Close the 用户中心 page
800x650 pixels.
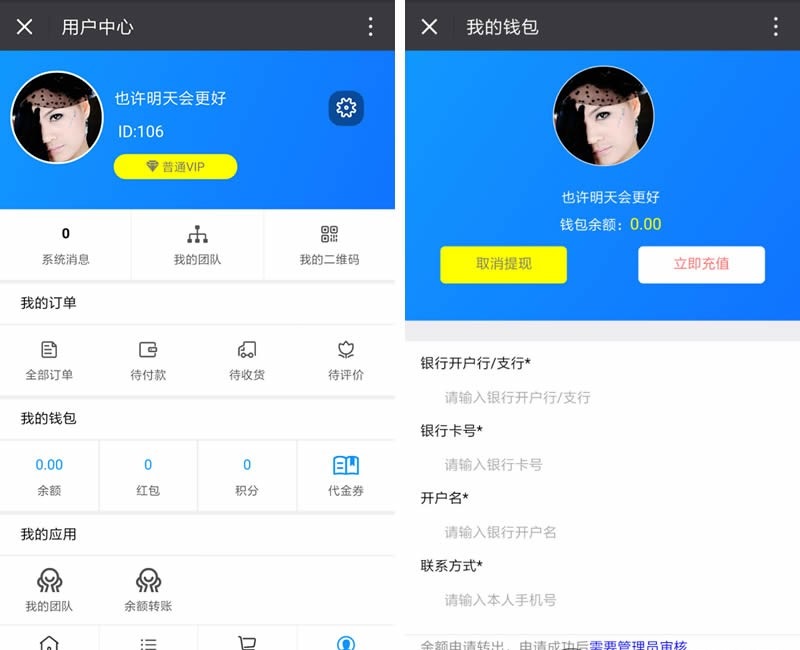coord(25,27)
